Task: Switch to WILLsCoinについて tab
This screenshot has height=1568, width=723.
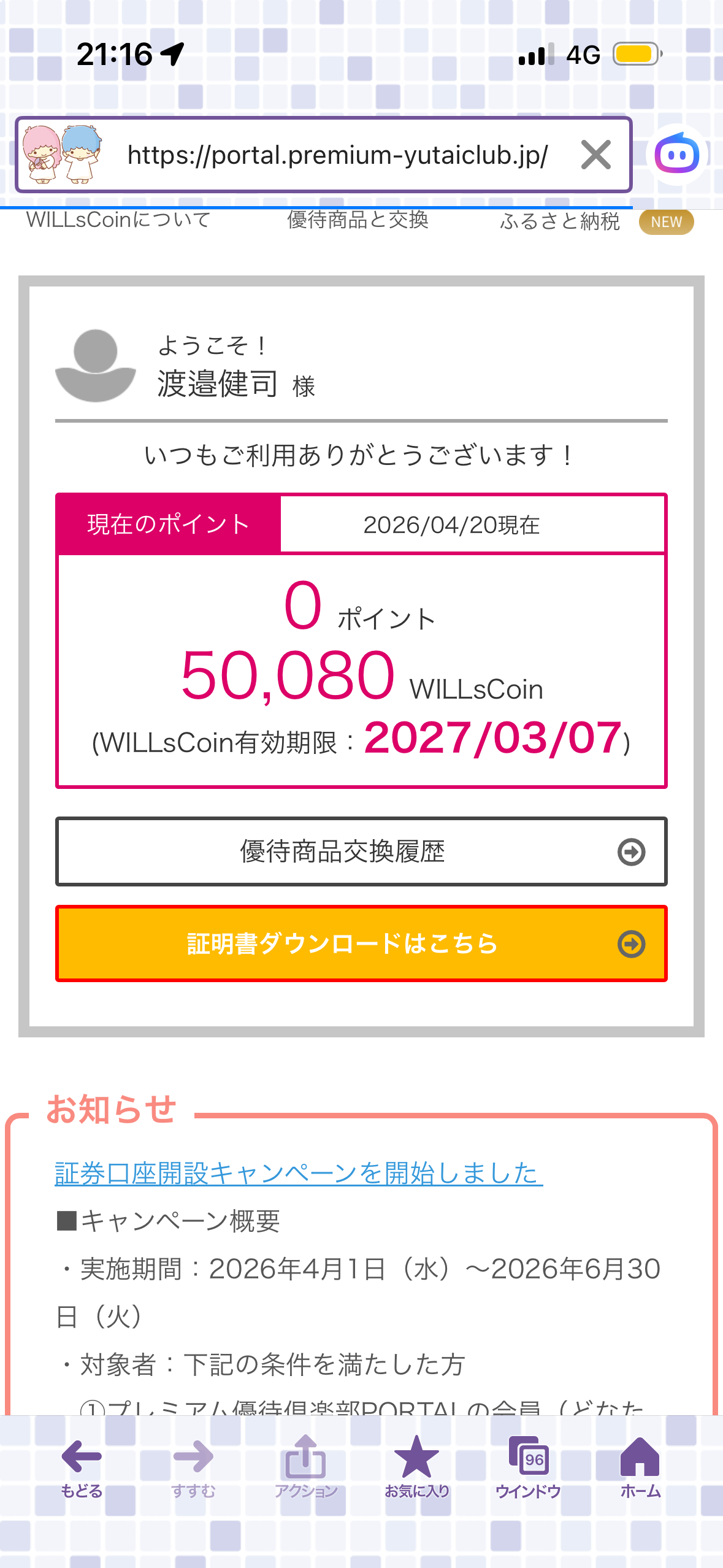Action: 118,220
